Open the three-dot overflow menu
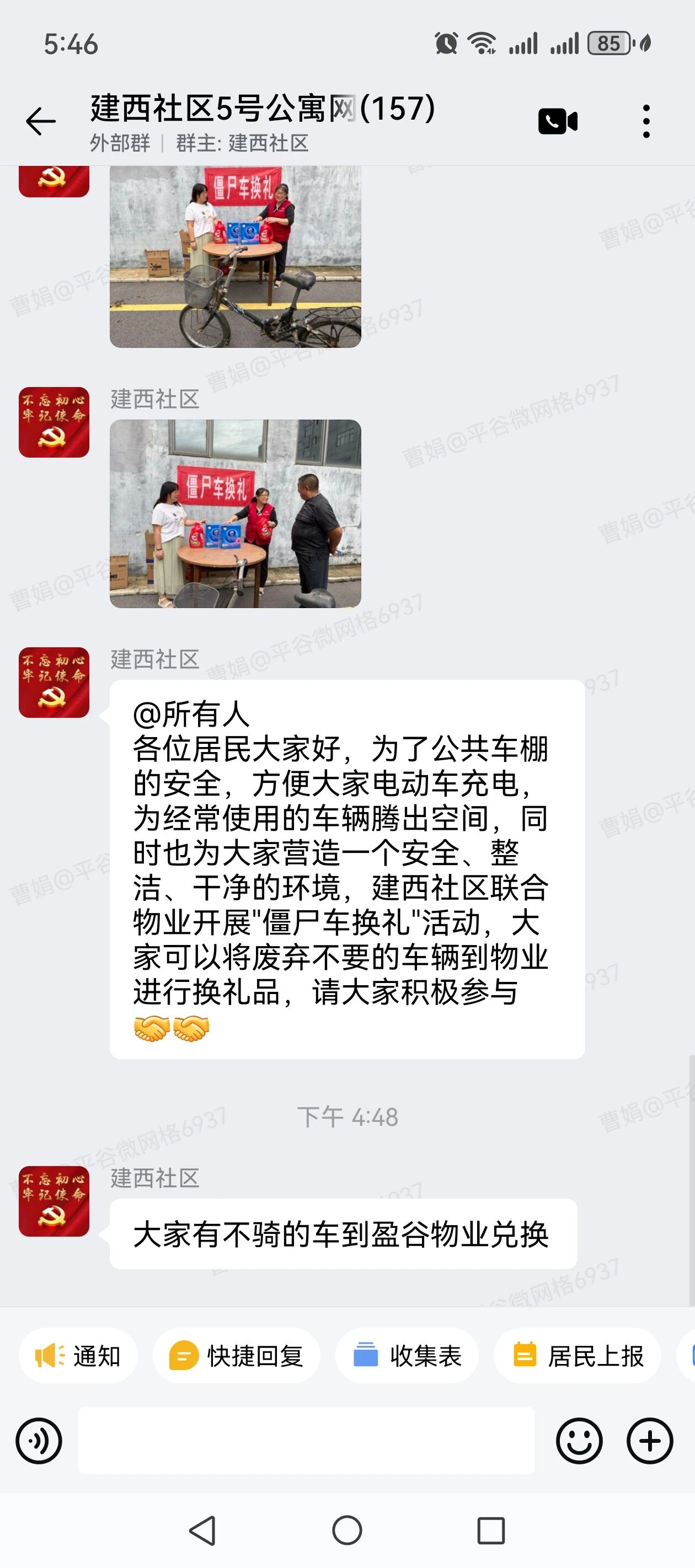695x1568 pixels. [x=646, y=121]
